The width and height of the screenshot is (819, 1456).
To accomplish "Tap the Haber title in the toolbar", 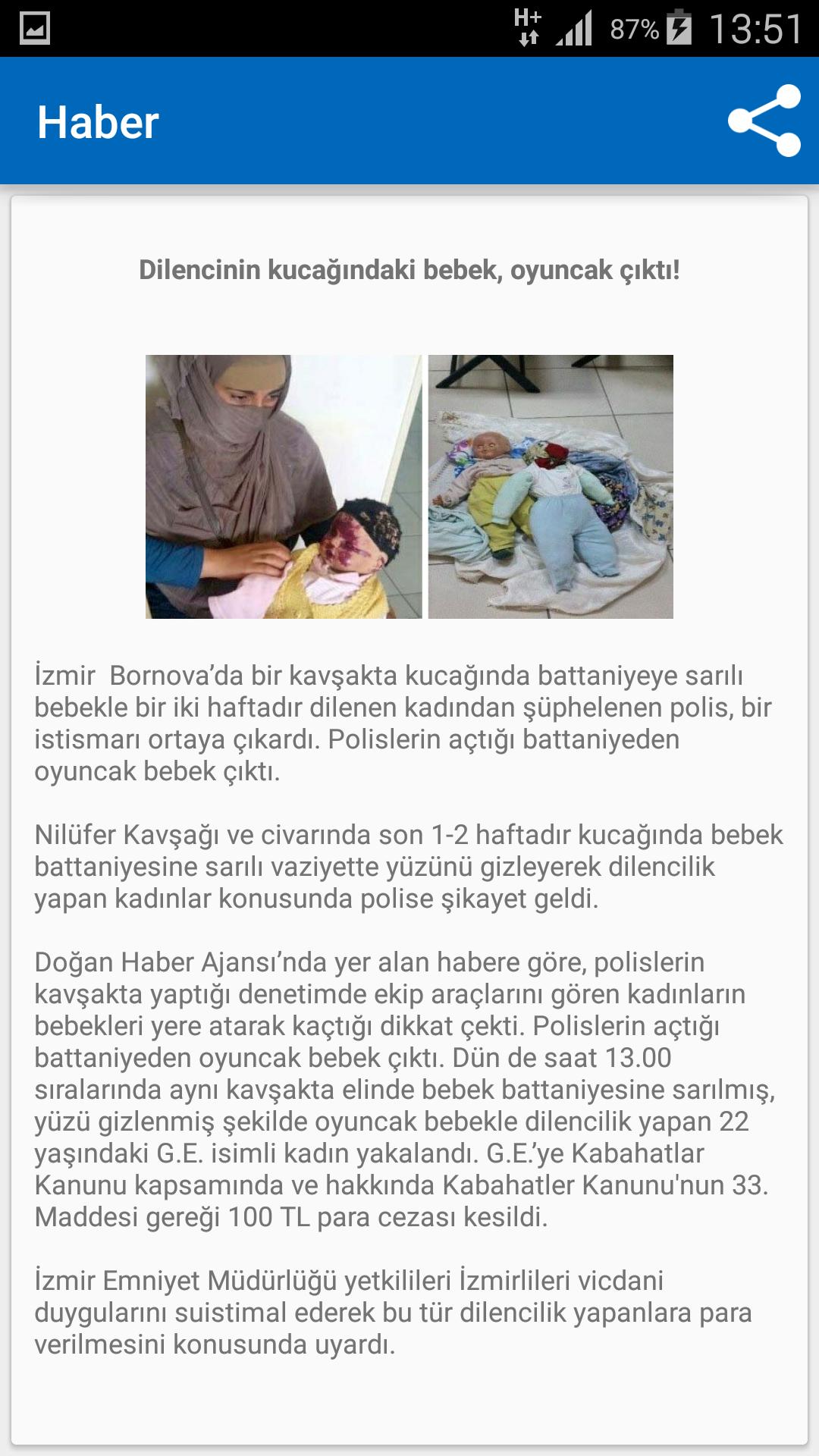I will pos(99,121).
